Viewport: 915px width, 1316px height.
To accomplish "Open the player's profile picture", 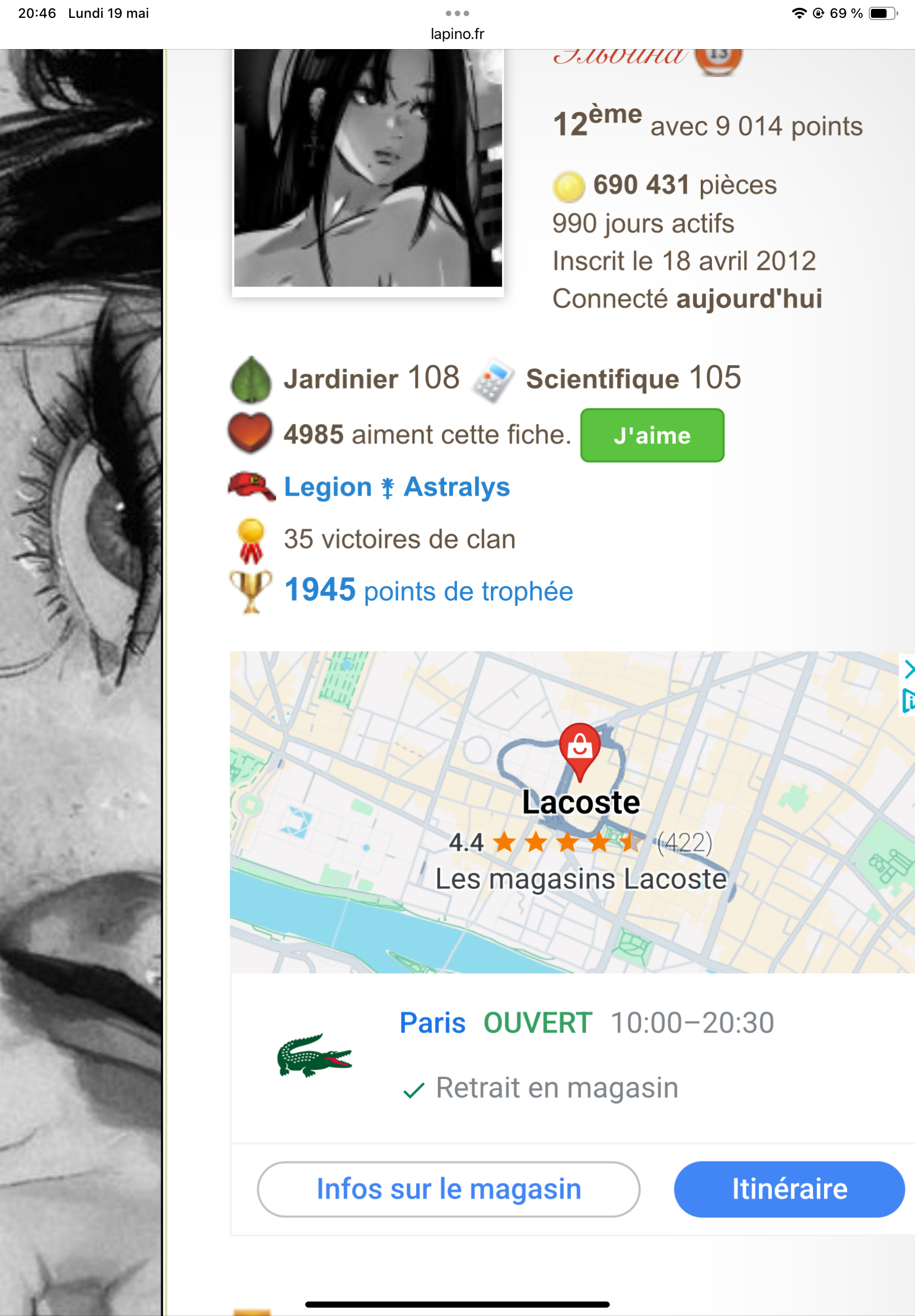I will tap(368, 169).
